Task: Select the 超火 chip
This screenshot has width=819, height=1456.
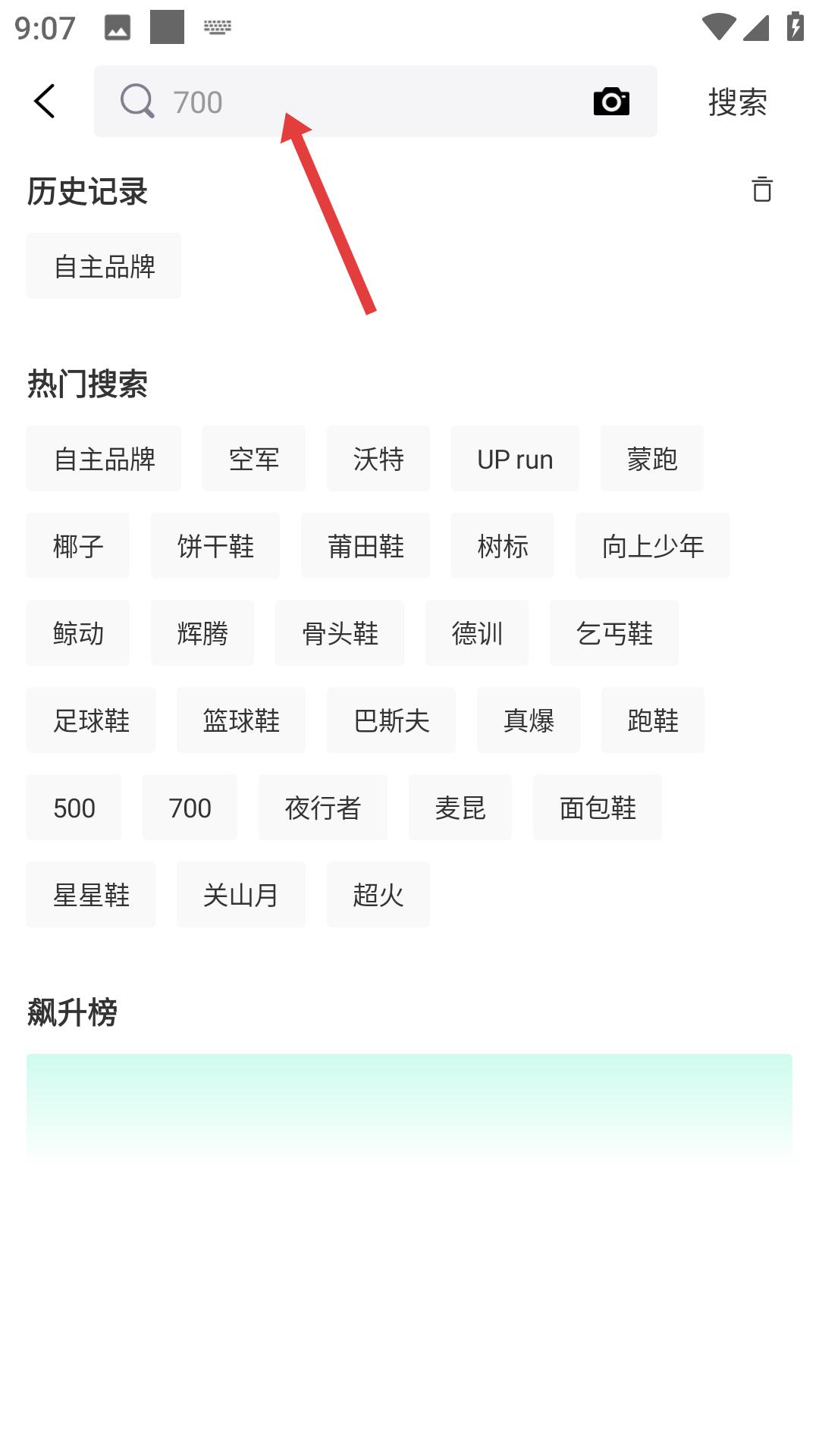Action: point(378,895)
